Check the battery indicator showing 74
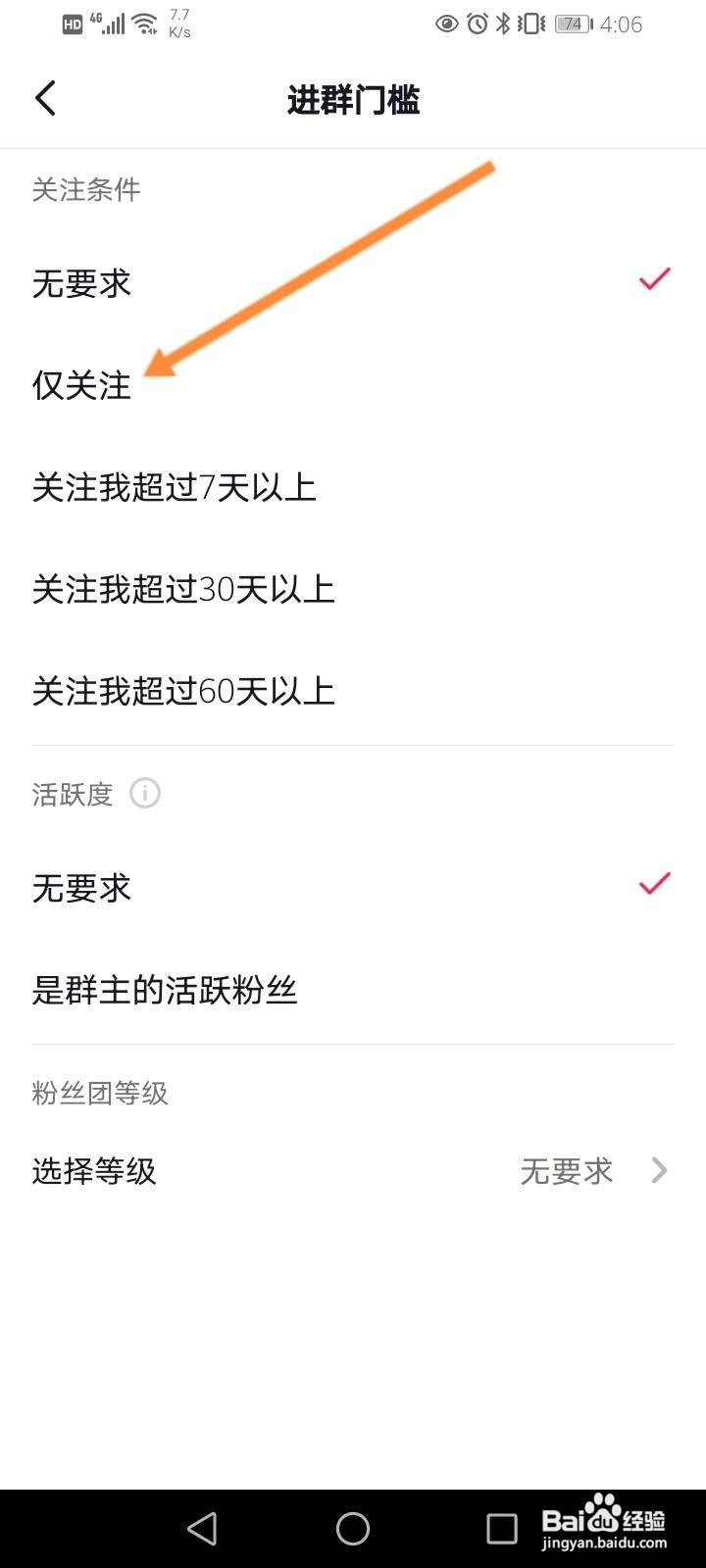The image size is (706, 1568). [571, 24]
